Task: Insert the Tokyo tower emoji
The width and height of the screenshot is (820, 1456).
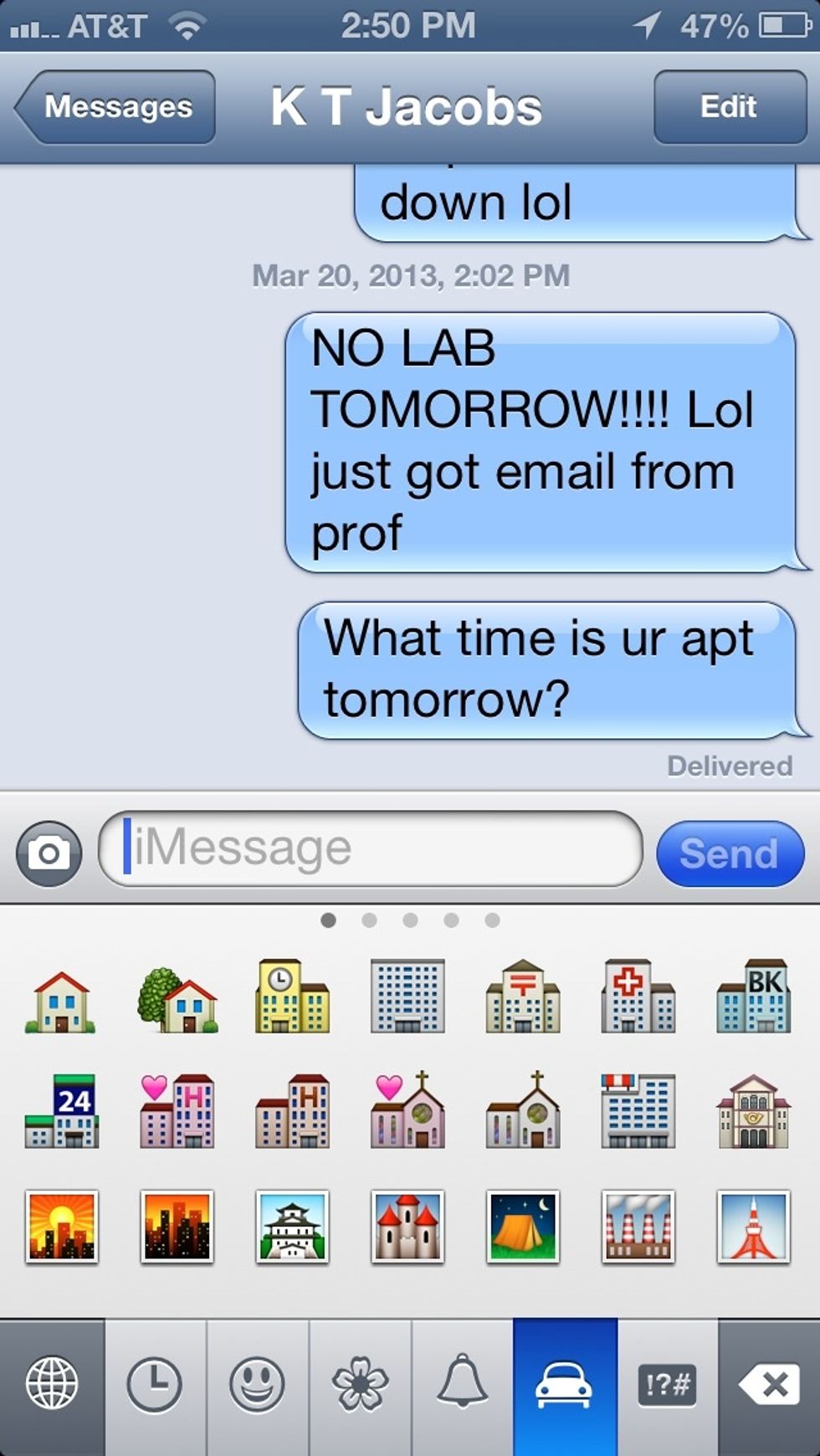Action: pos(753,1227)
